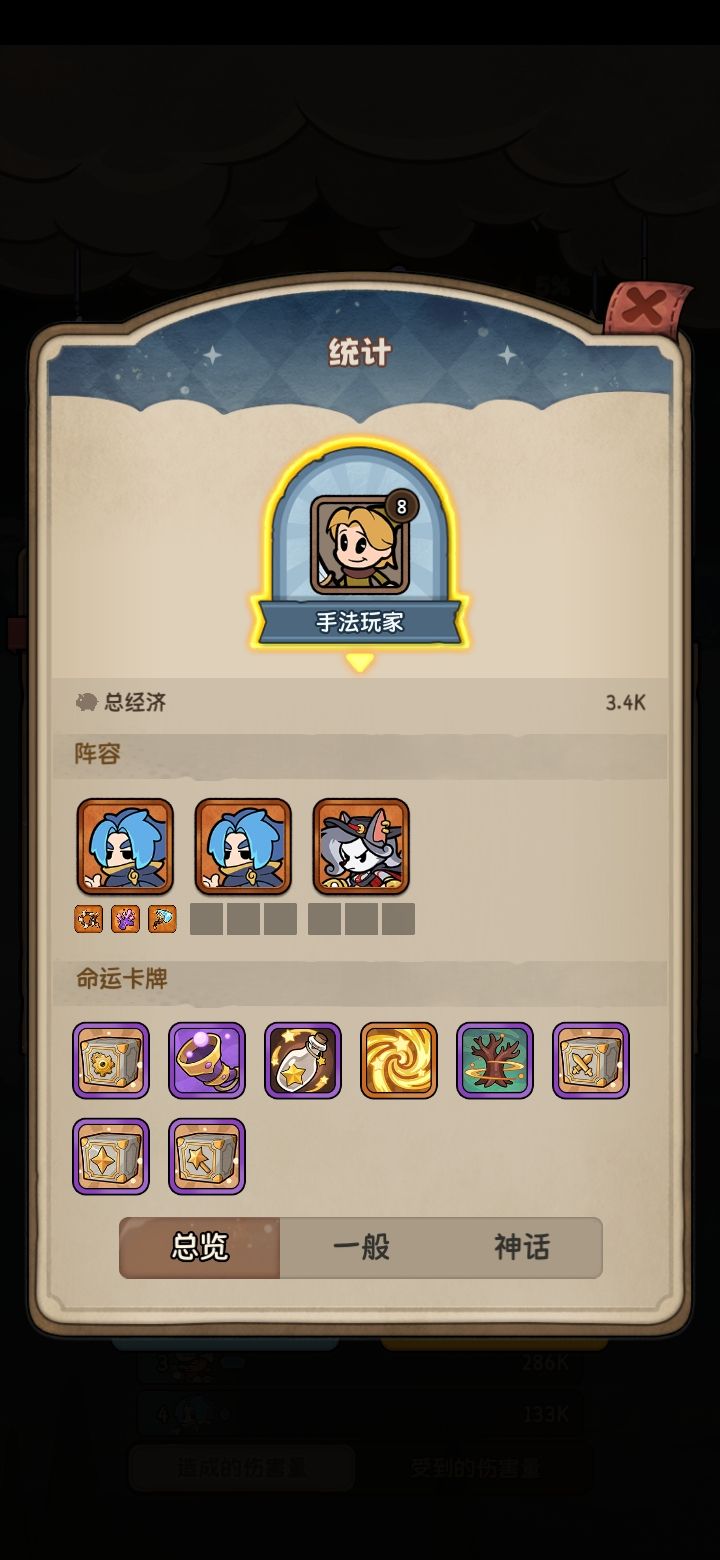Switch to the 一般 tab

pos(361,1247)
